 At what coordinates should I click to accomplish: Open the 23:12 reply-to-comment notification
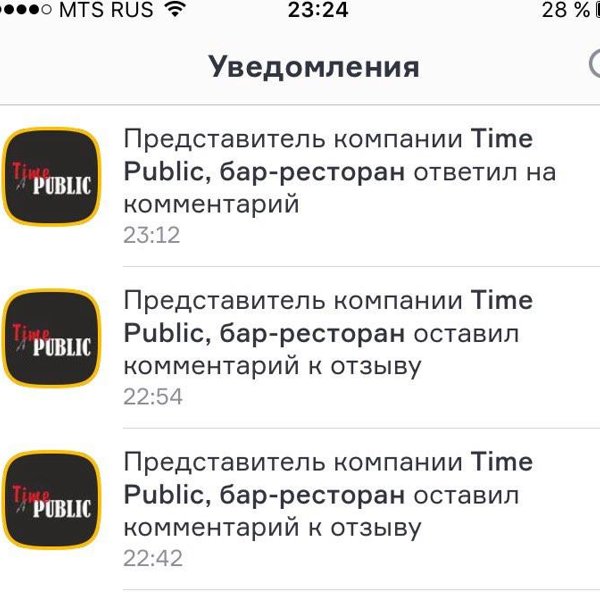tap(330, 185)
